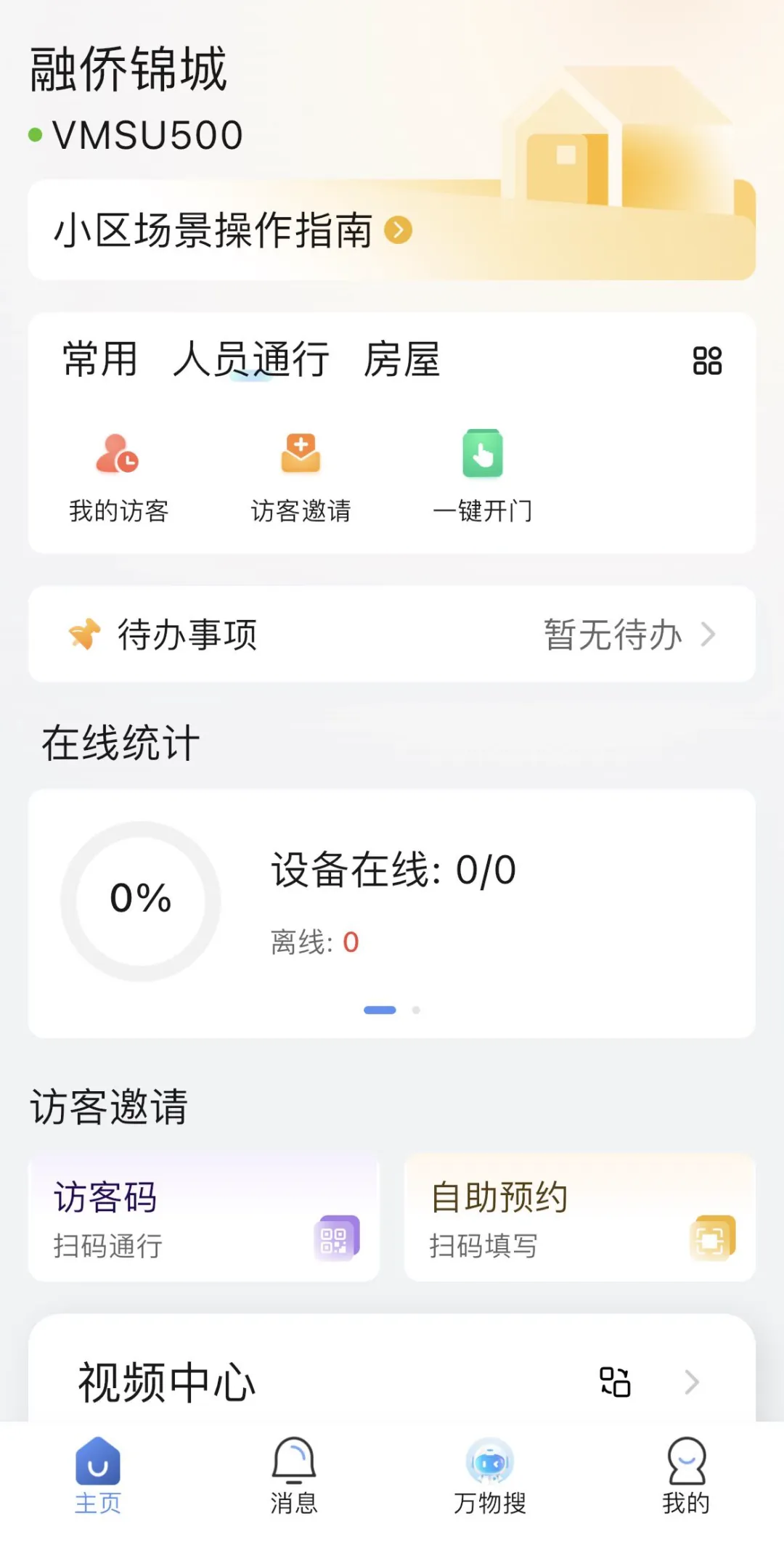Open the all-apps grid icon
The image size is (784, 1545).
(707, 361)
